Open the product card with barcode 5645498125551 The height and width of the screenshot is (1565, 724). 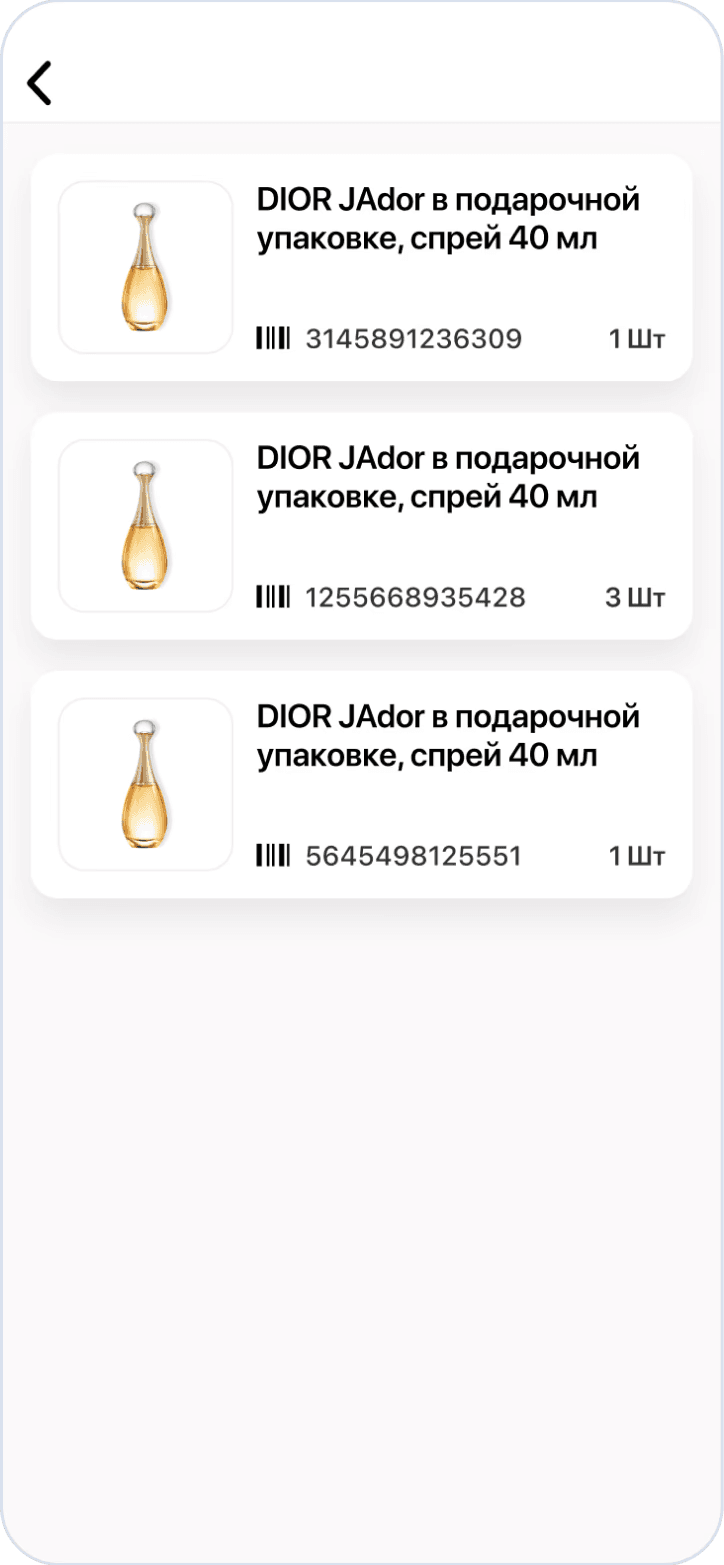tap(361, 784)
